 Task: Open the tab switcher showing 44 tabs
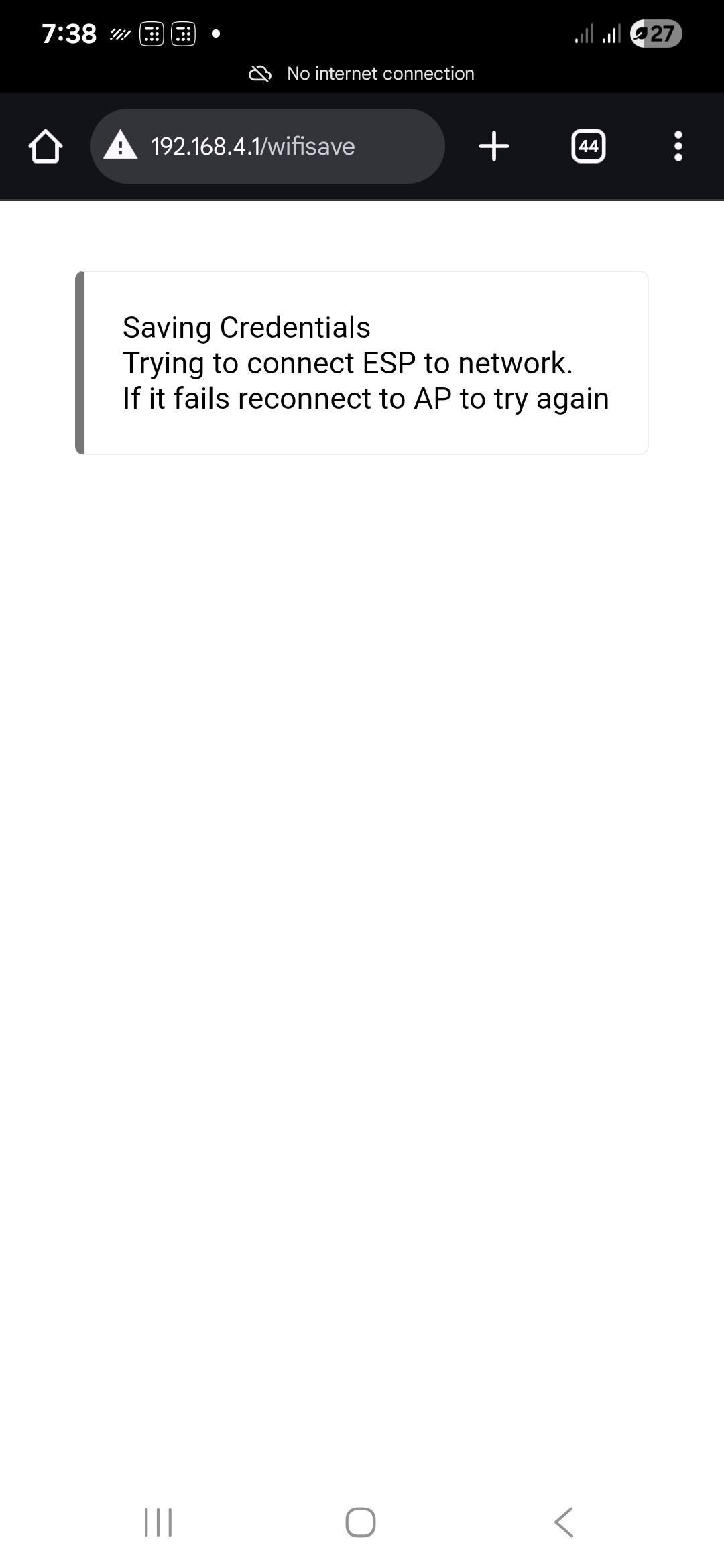(588, 146)
